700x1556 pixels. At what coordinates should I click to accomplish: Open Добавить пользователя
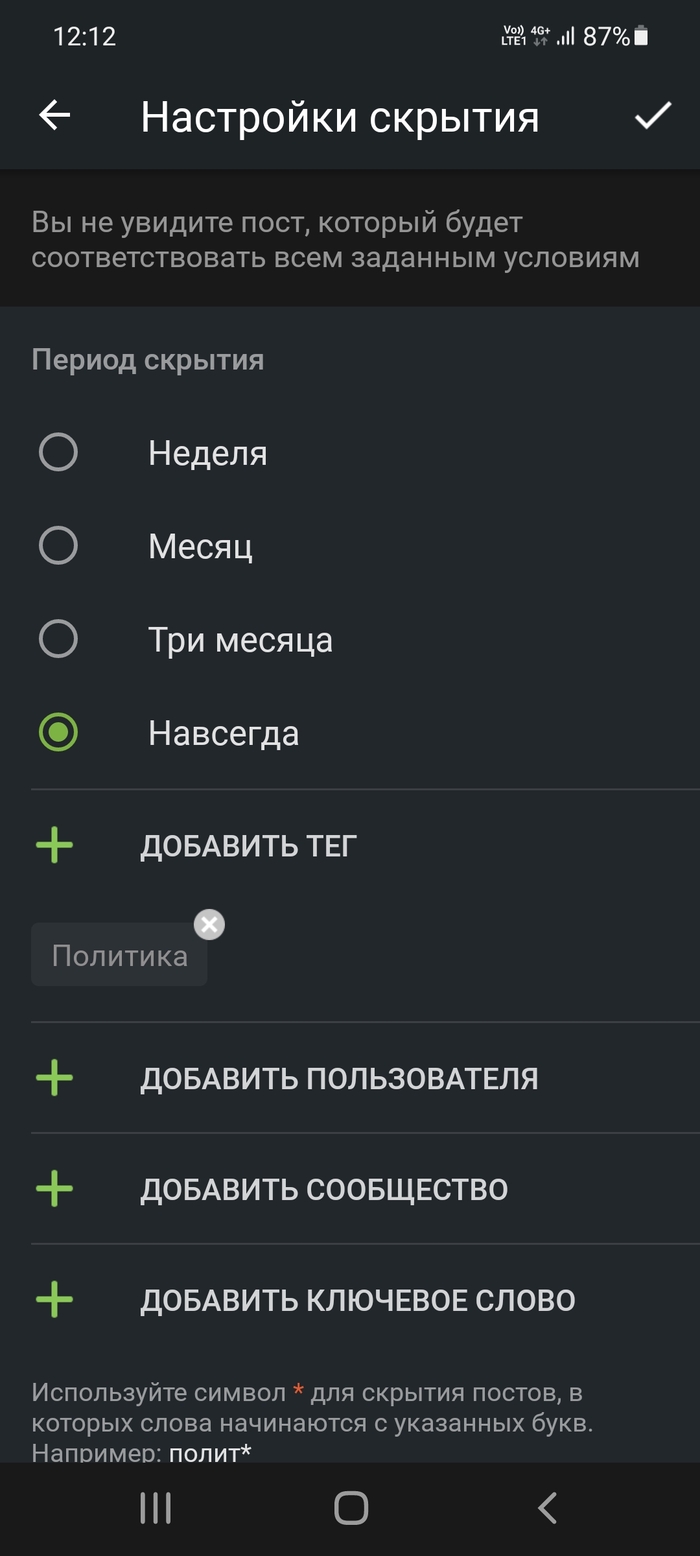[x=338, y=1078]
